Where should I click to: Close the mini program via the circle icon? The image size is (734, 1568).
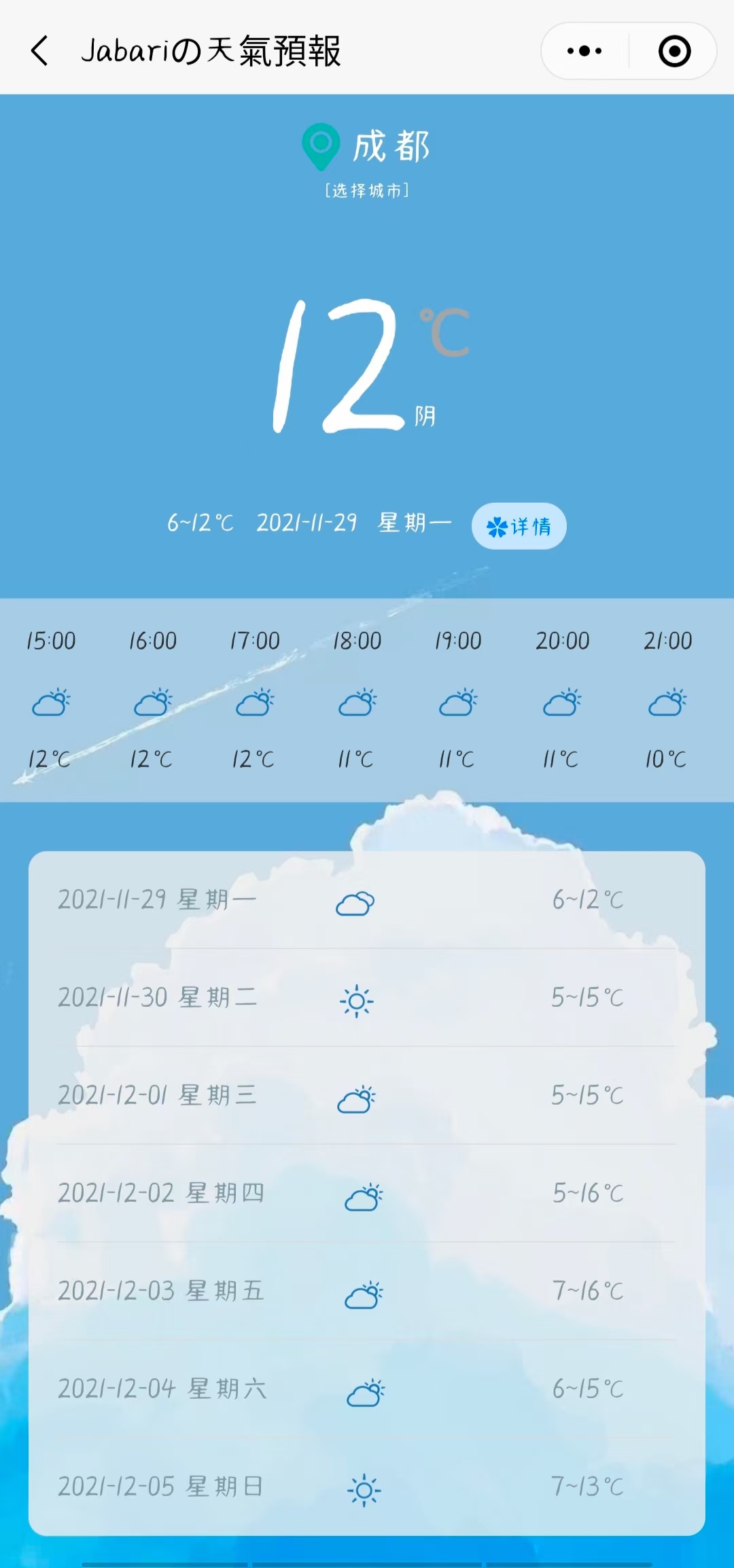pyautogui.click(x=674, y=51)
